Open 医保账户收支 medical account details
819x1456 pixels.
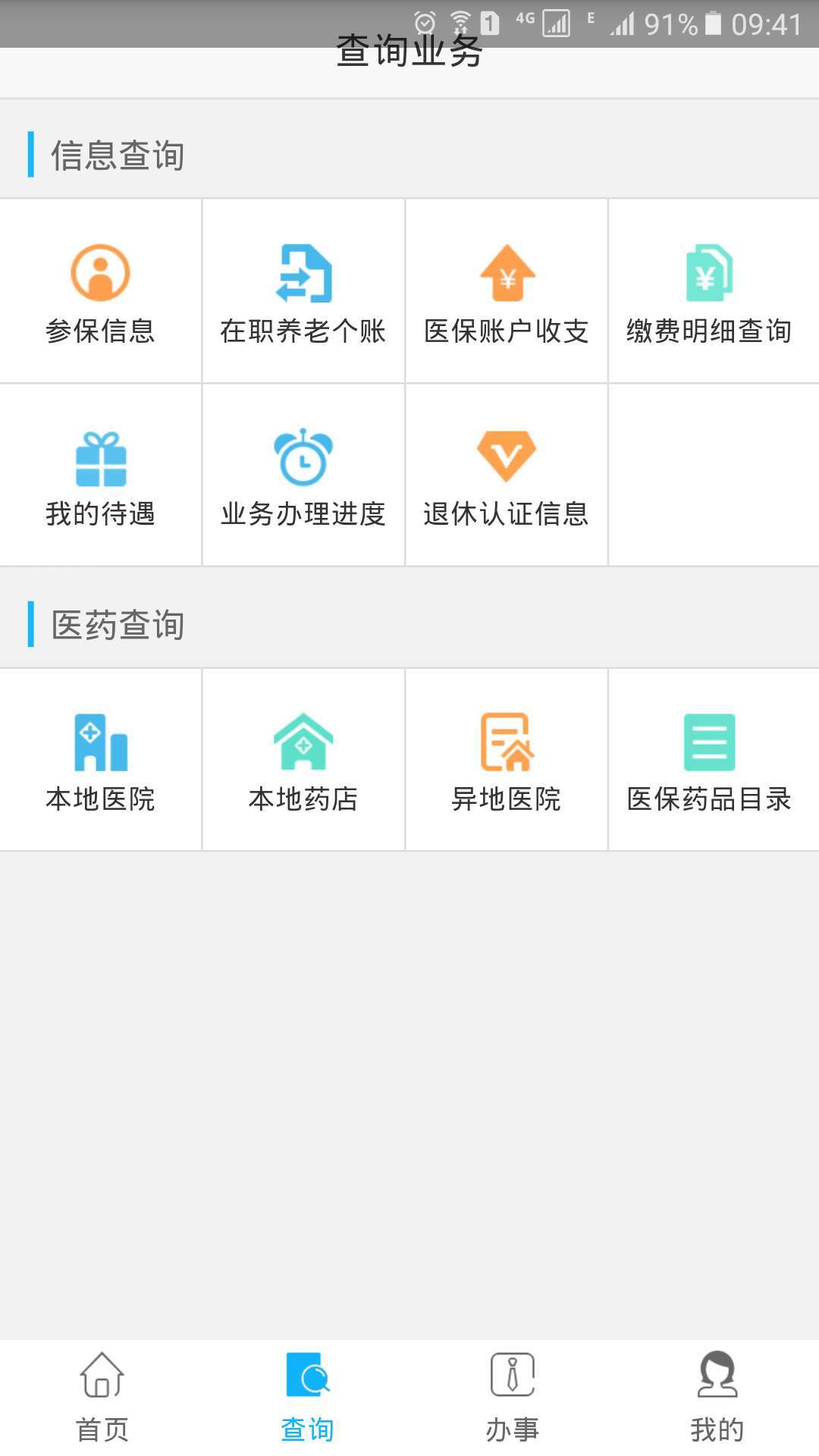click(507, 292)
